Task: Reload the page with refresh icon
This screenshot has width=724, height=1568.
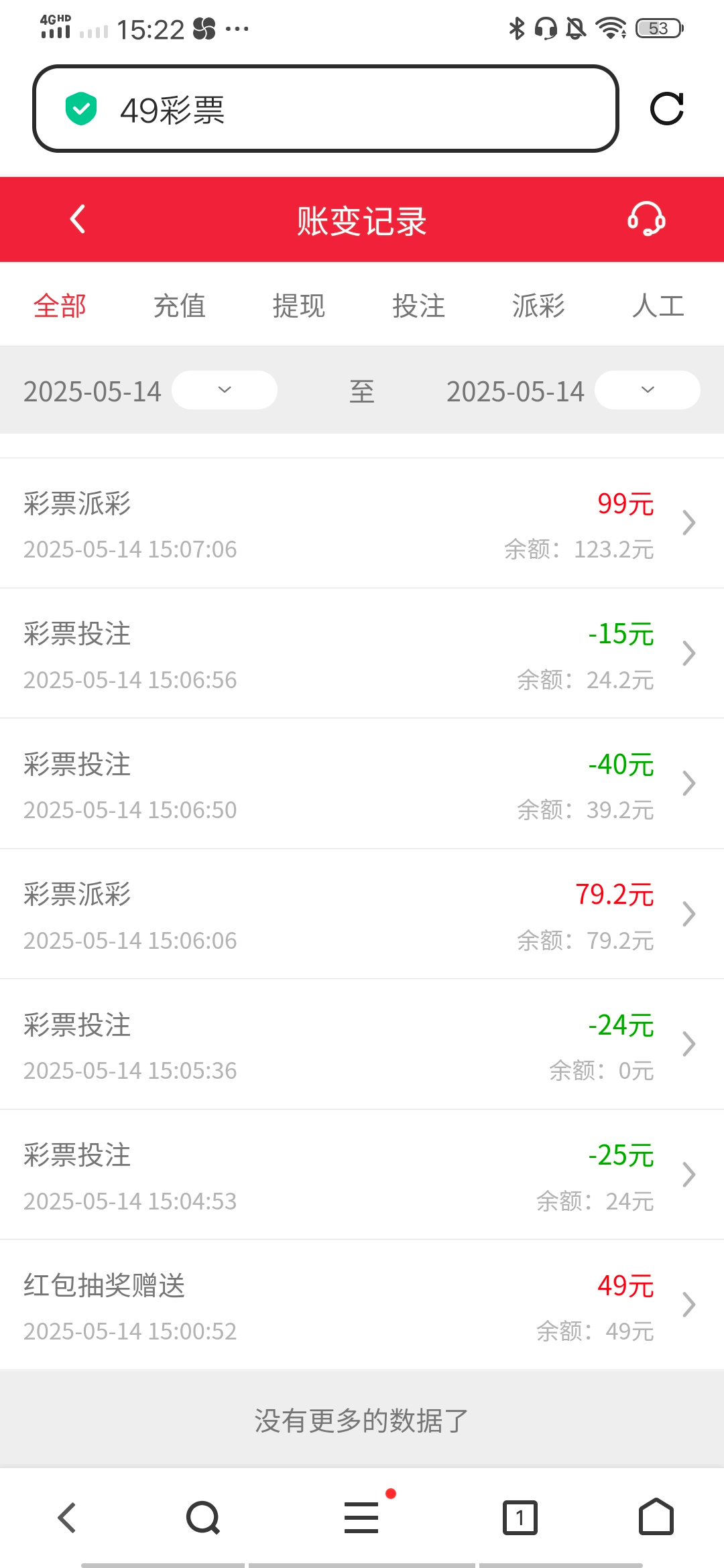Action: [667, 109]
